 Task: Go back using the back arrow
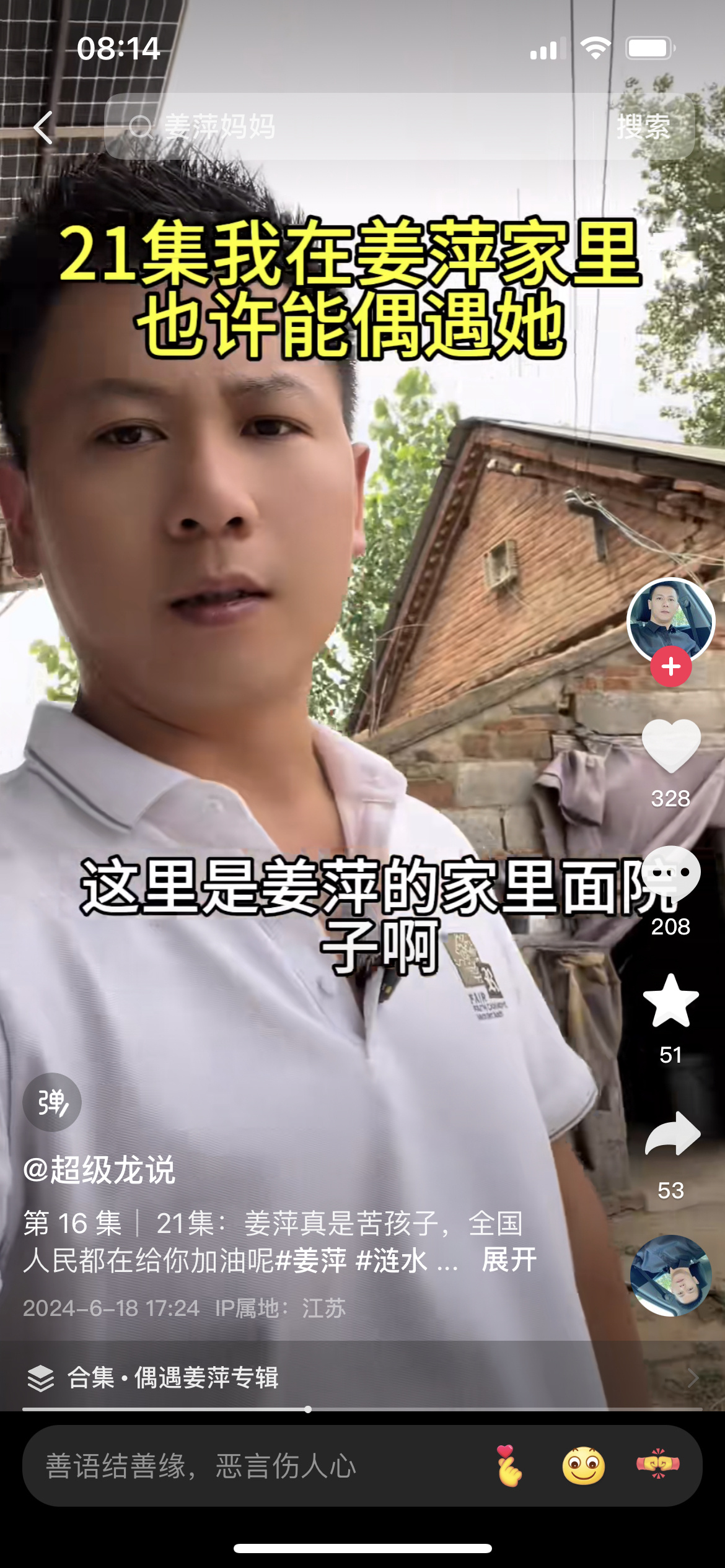[42, 128]
